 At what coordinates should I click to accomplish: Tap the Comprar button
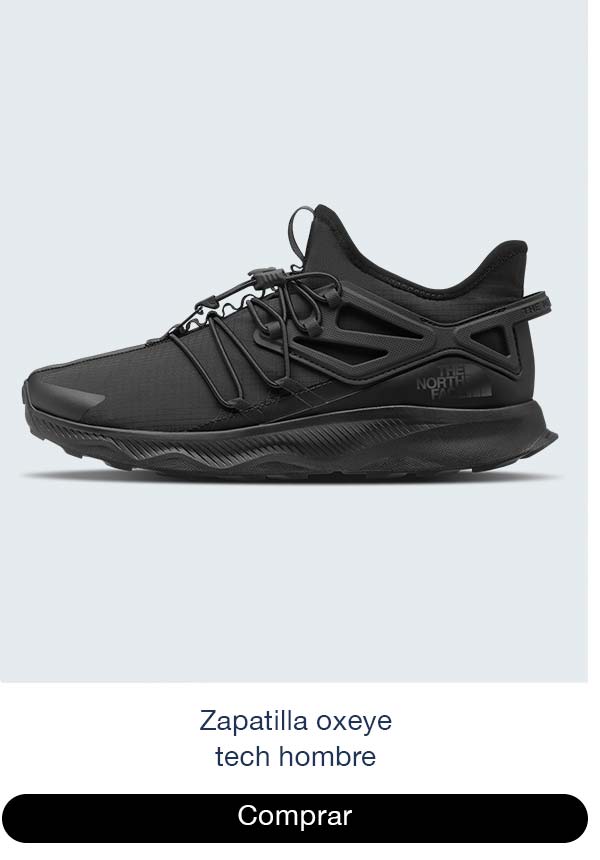coord(295,817)
